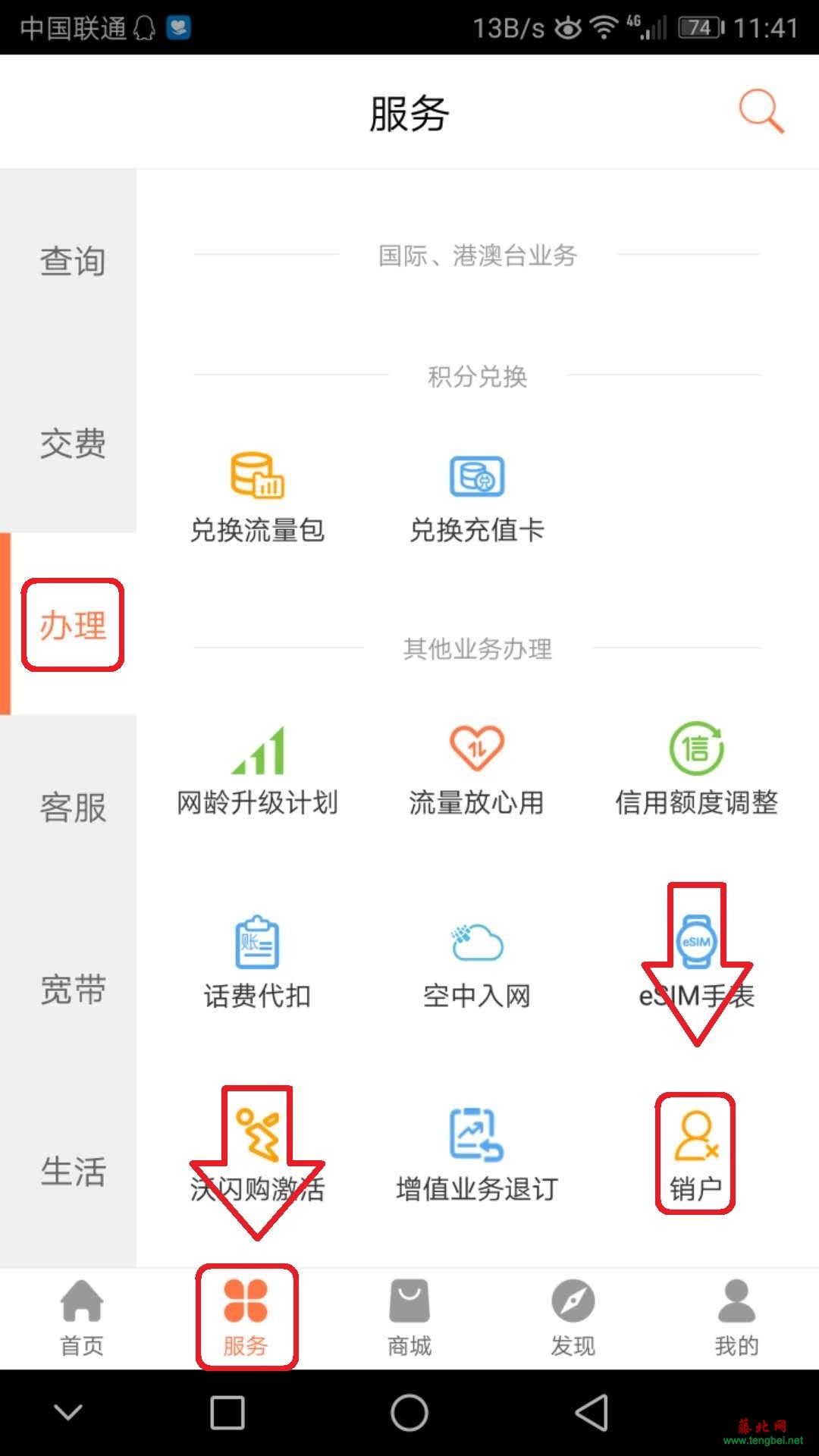This screenshot has height=1456, width=819.
Task: Switch to 商城 tab
Action: [x=409, y=1317]
